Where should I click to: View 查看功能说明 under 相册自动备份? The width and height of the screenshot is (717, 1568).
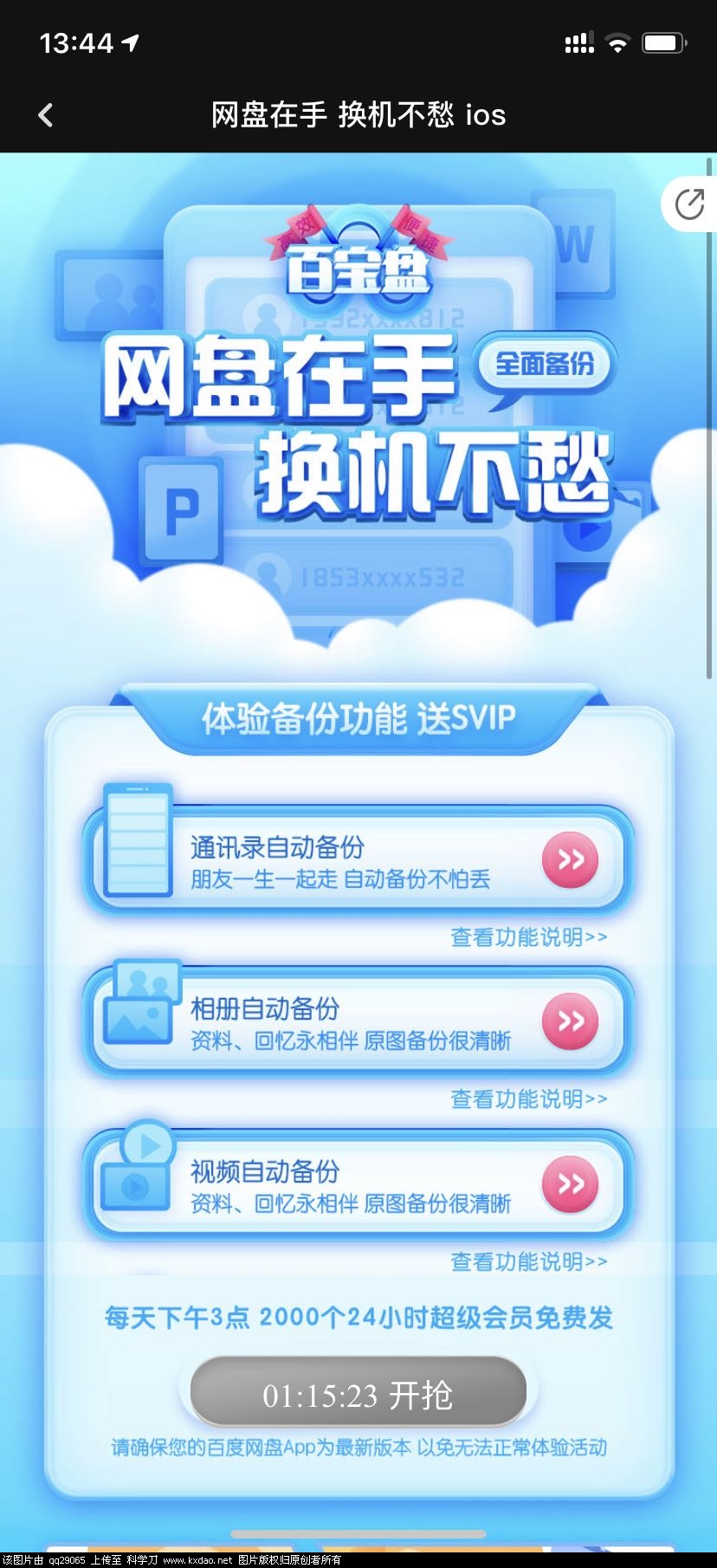[x=528, y=1098]
